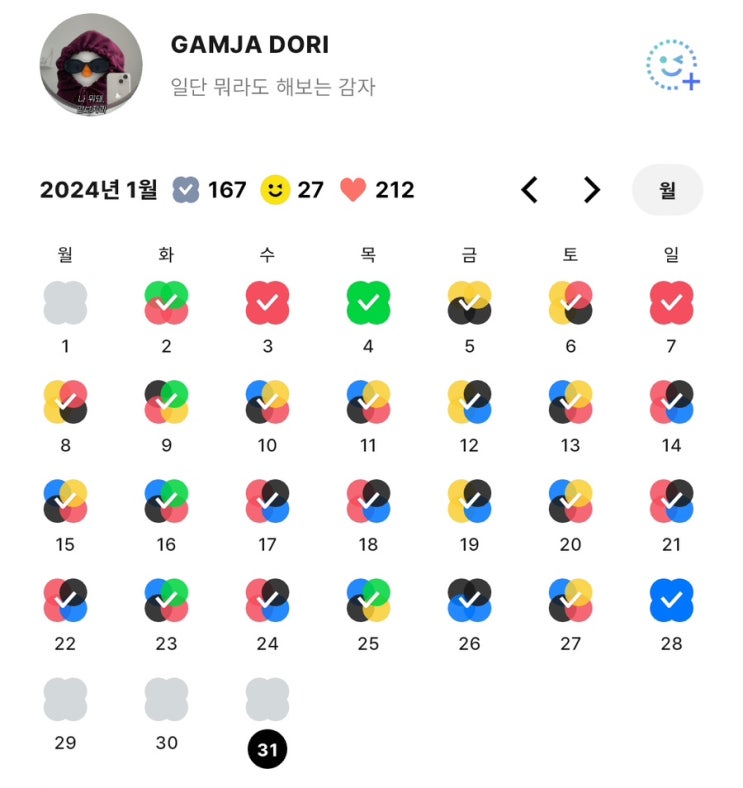Open January 4 with the green check
The image size is (743, 788).
click(x=368, y=303)
